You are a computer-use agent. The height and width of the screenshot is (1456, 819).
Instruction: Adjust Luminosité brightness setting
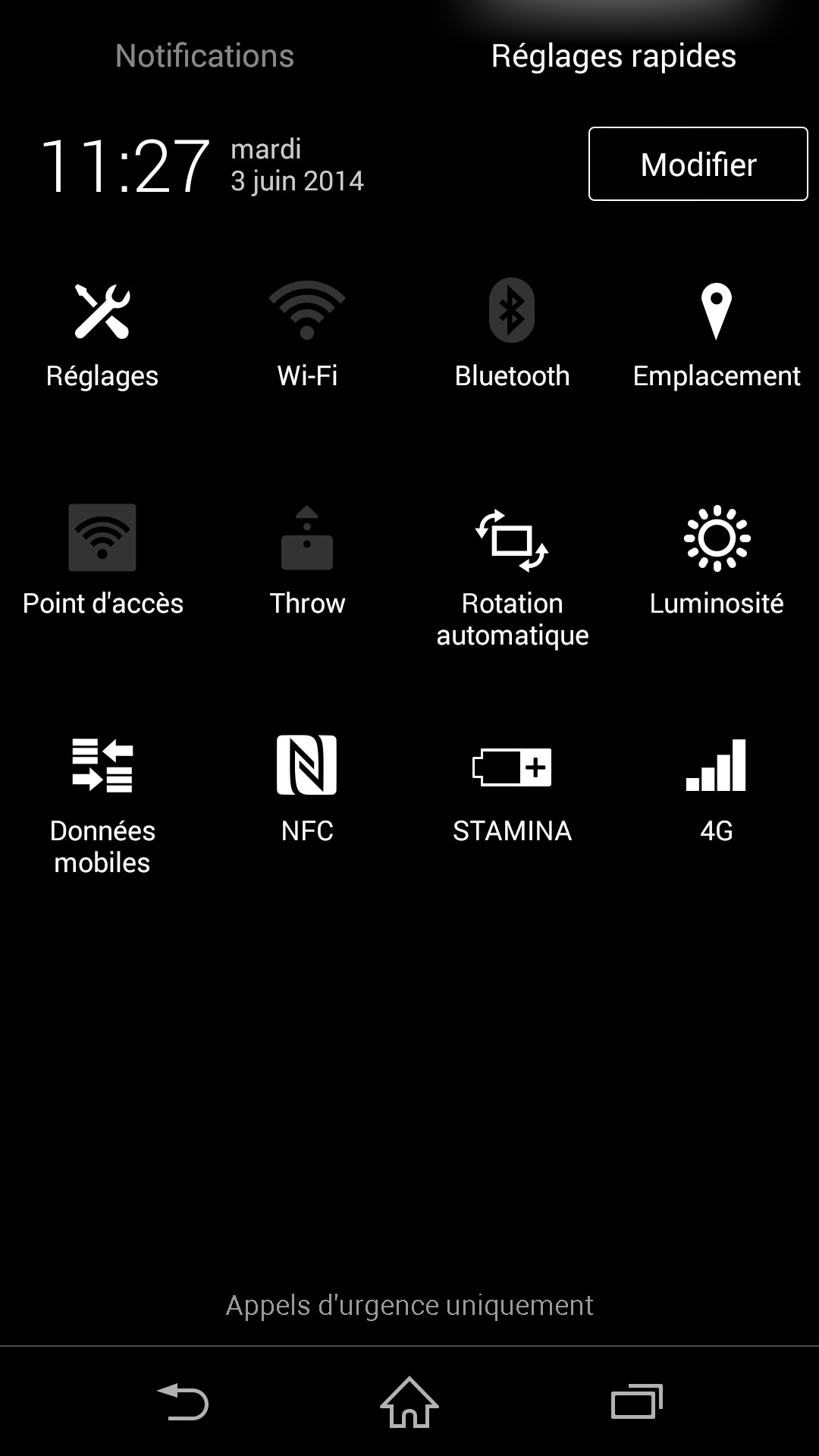pos(716,561)
